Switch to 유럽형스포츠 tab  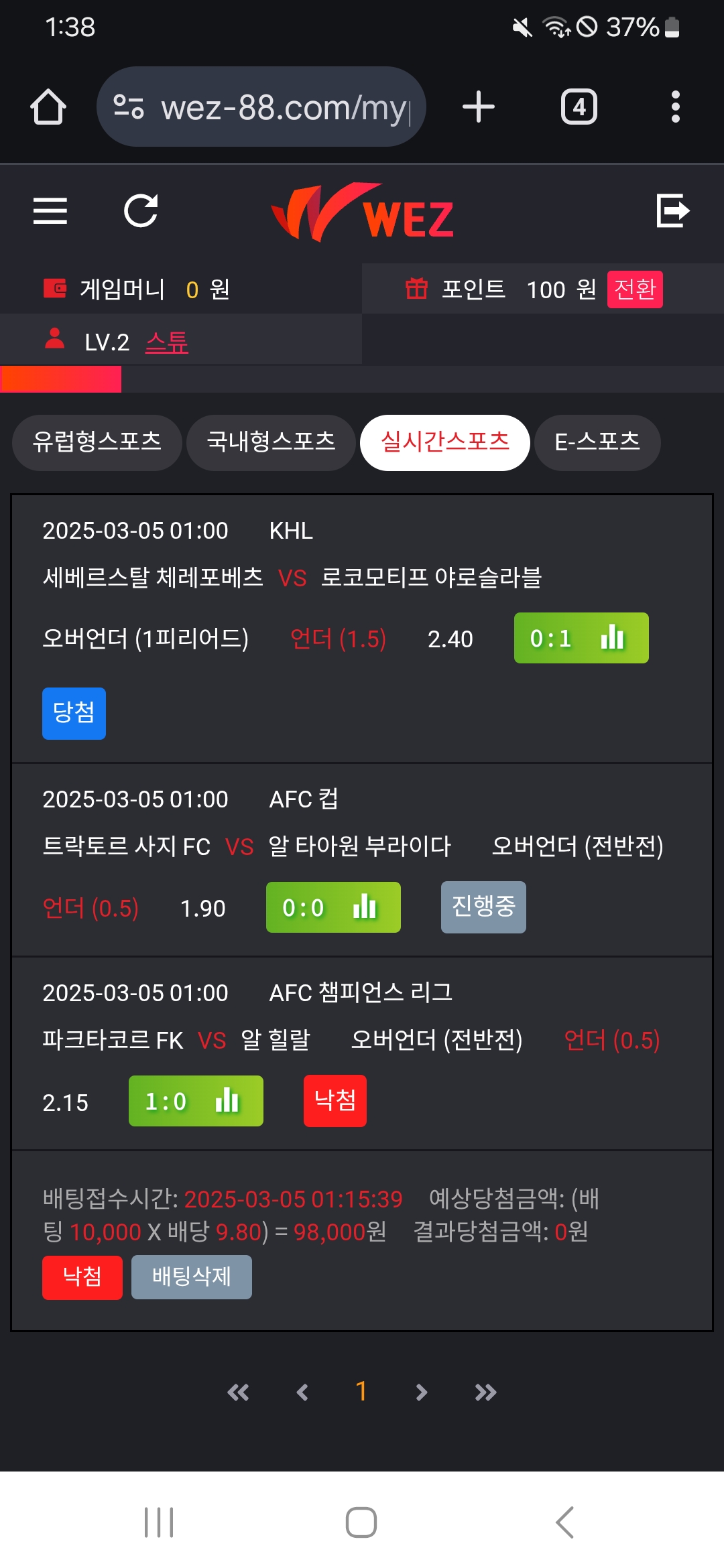coord(97,442)
